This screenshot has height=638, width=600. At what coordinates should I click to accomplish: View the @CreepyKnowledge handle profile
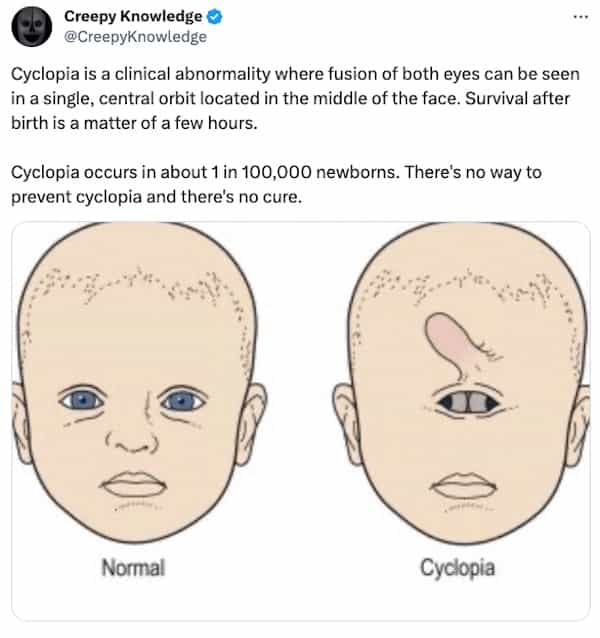[135, 37]
